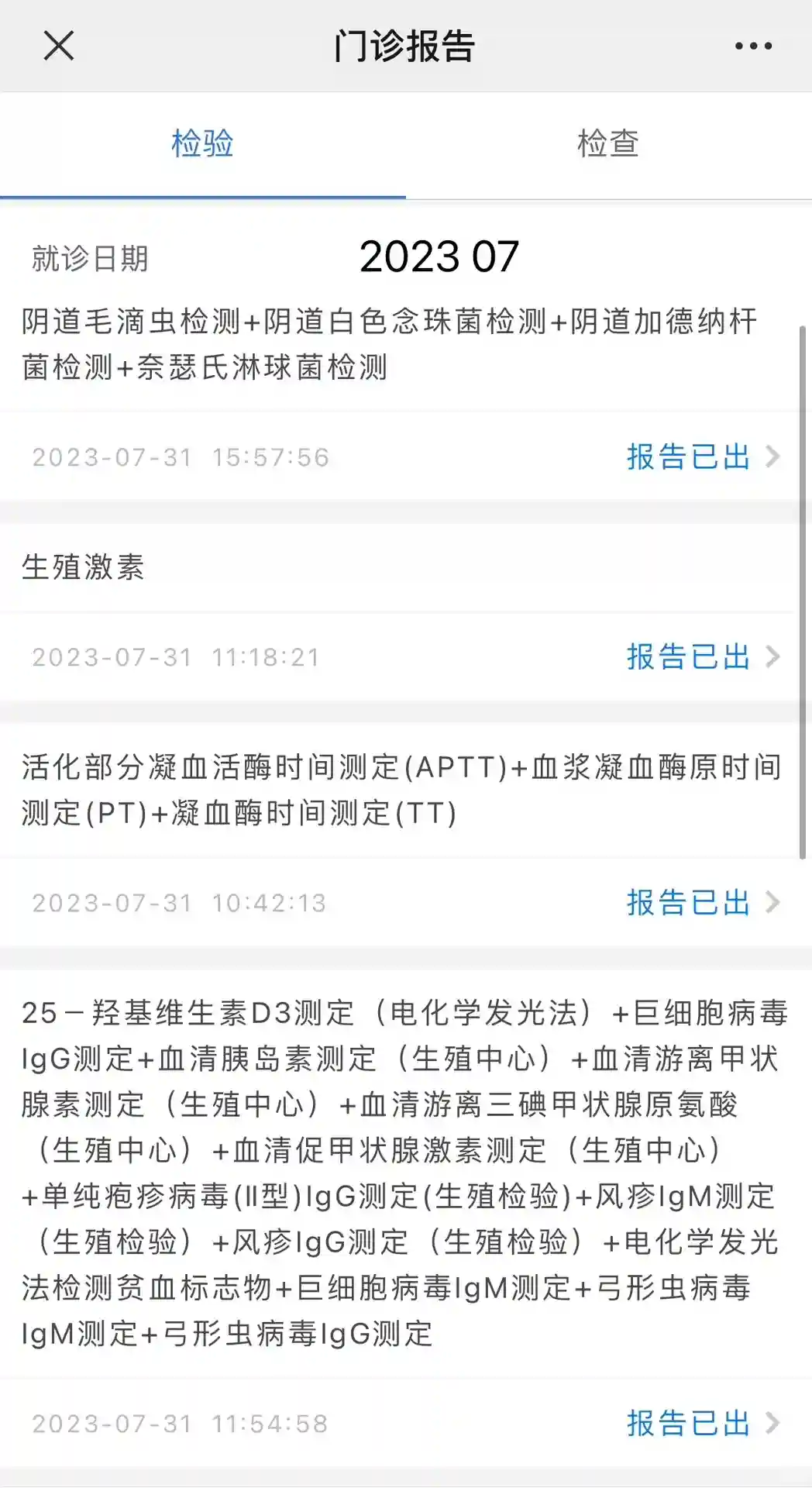The image size is (812, 1488).
Task: Select the 检验 tab
Action: point(202,144)
